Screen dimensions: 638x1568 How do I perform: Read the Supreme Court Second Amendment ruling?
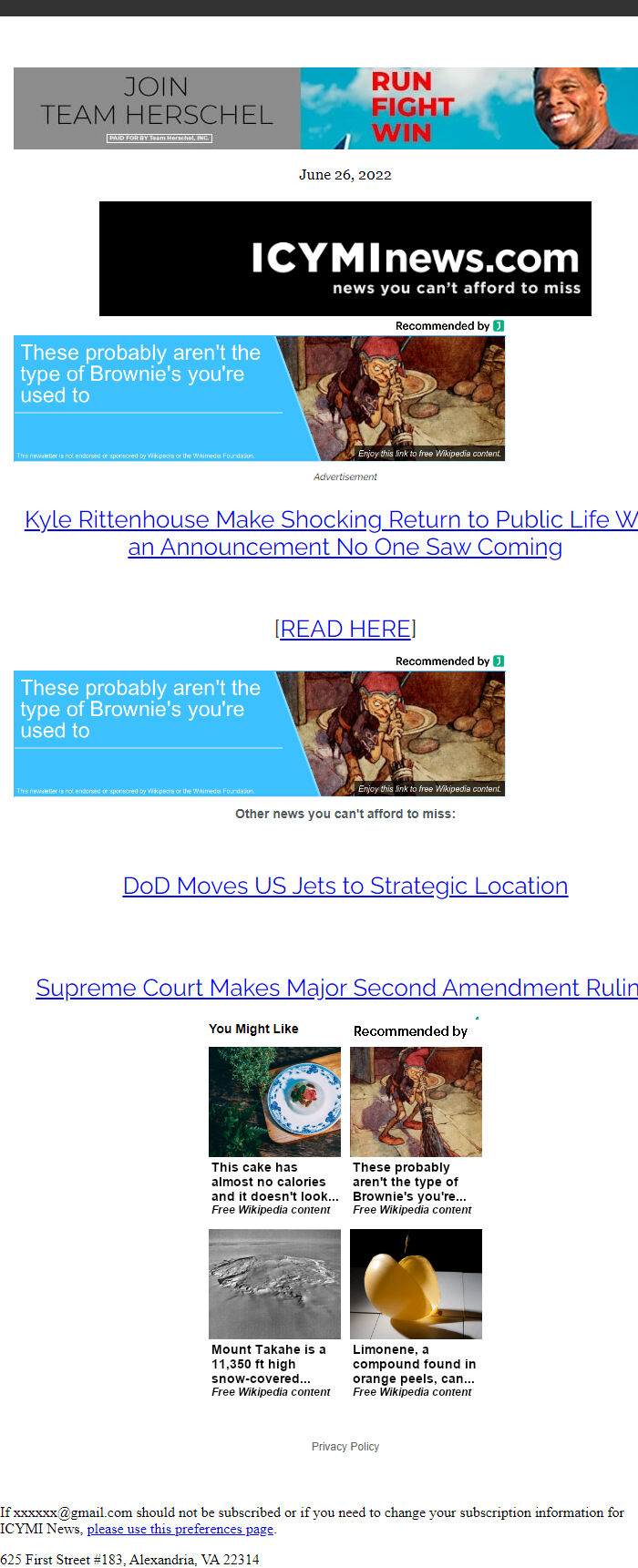(x=336, y=988)
